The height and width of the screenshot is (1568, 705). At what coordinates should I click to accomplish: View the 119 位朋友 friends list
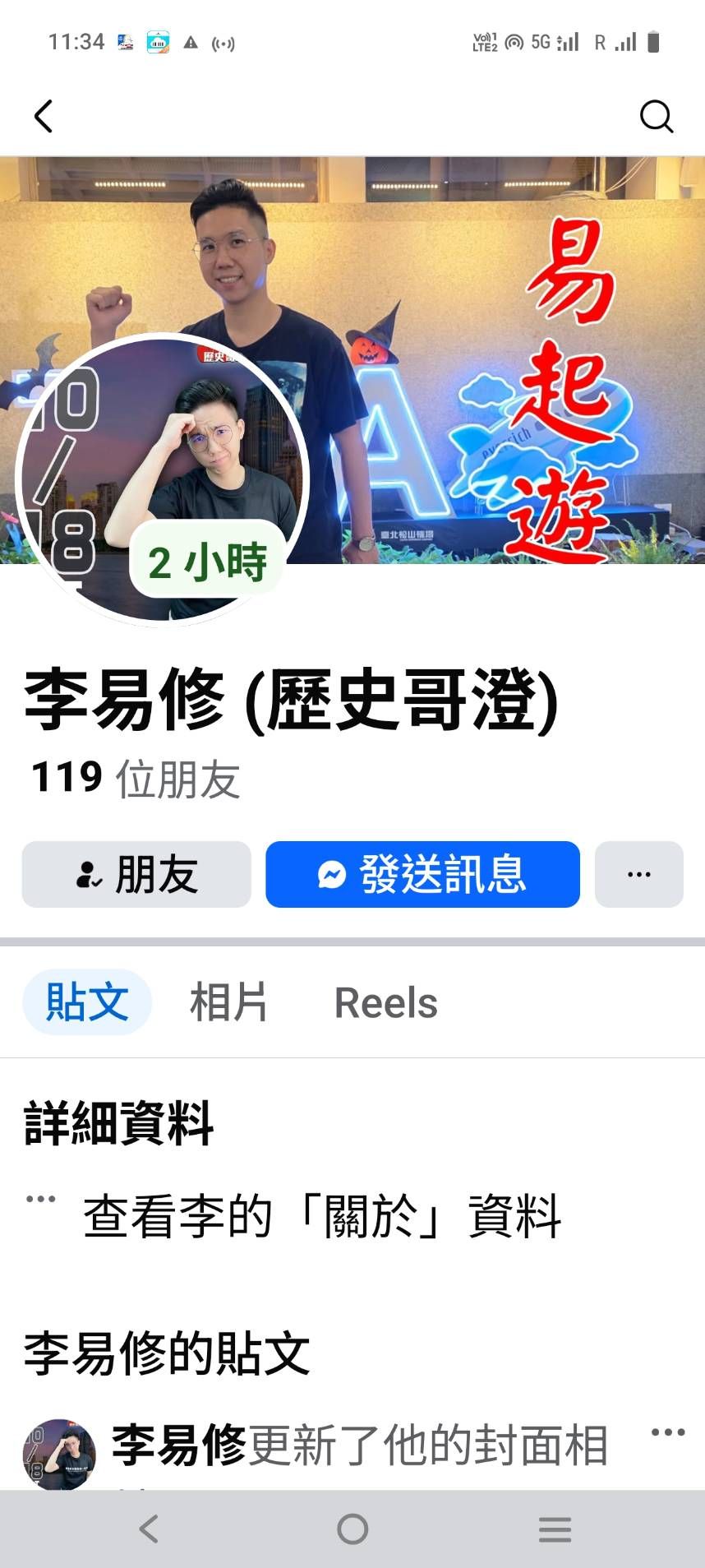click(x=136, y=778)
